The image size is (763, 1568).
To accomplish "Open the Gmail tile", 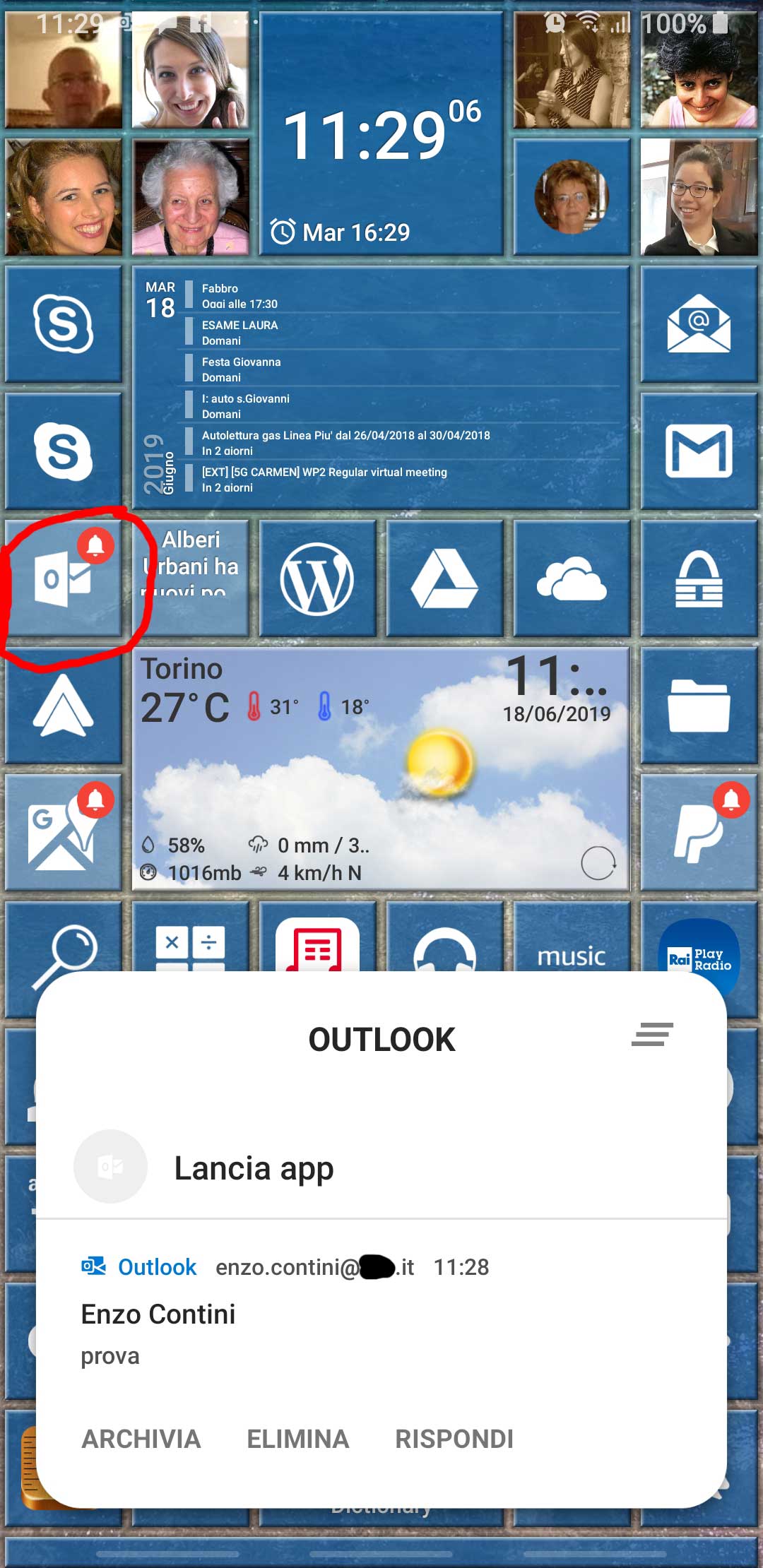I will click(x=699, y=452).
